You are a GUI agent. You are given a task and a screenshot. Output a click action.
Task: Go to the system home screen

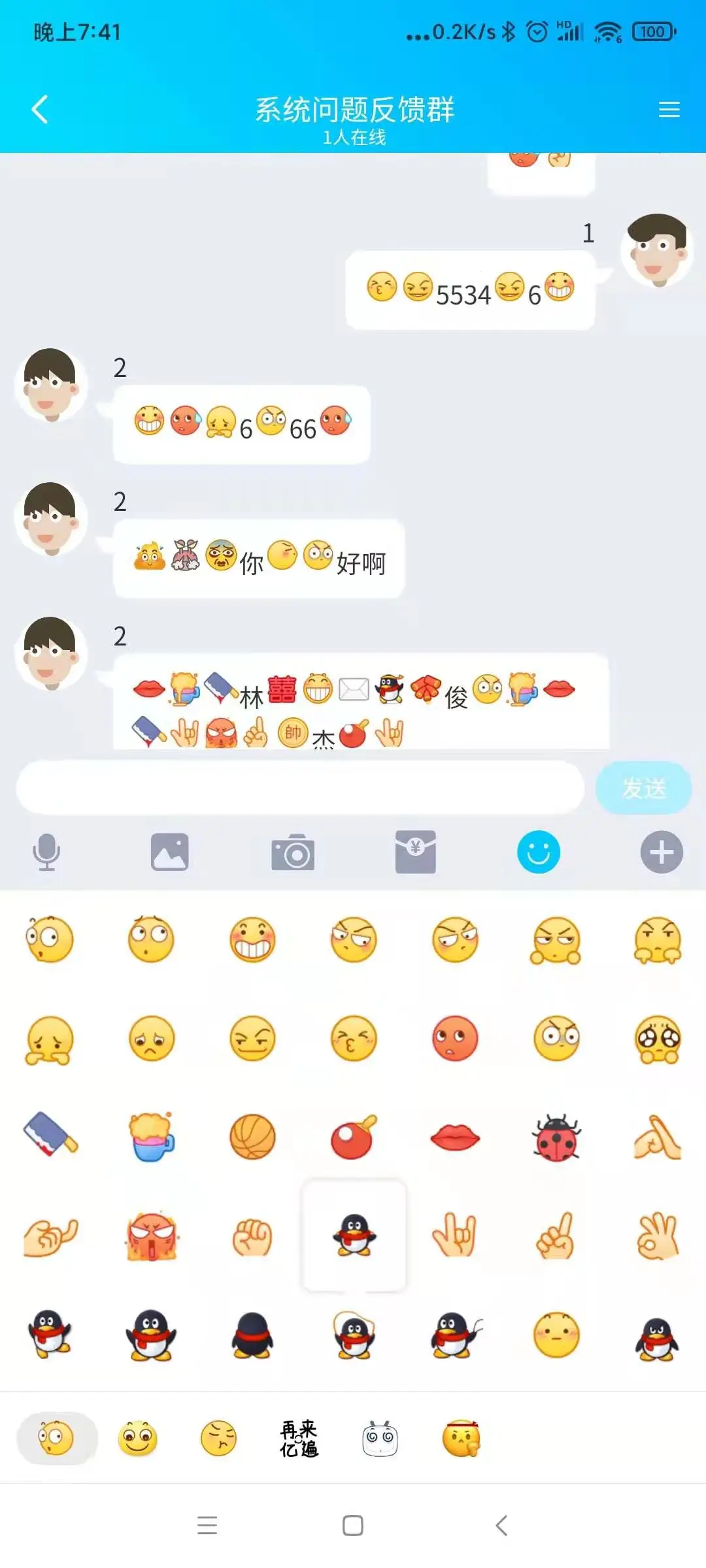point(353,1526)
